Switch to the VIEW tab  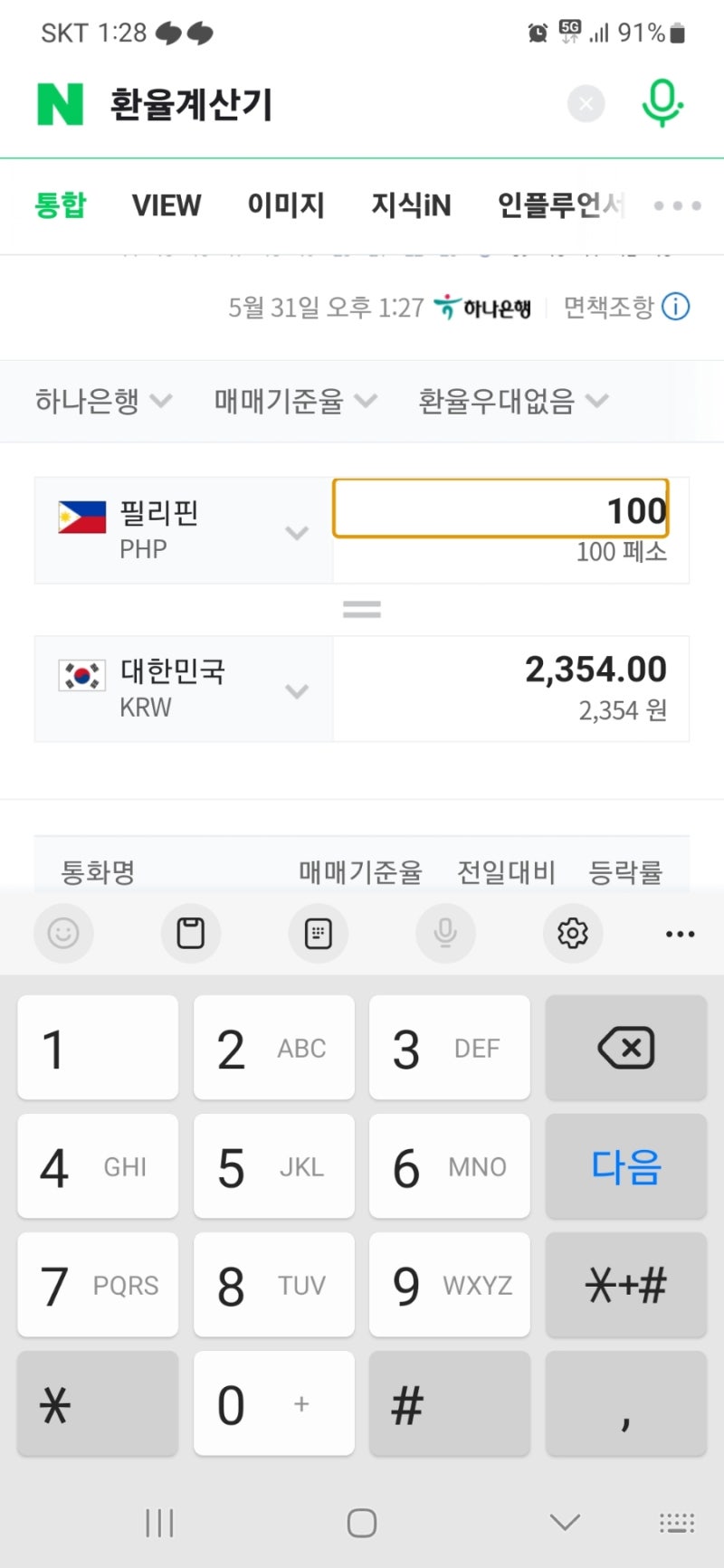pyautogui.click(x=167, y=205)
